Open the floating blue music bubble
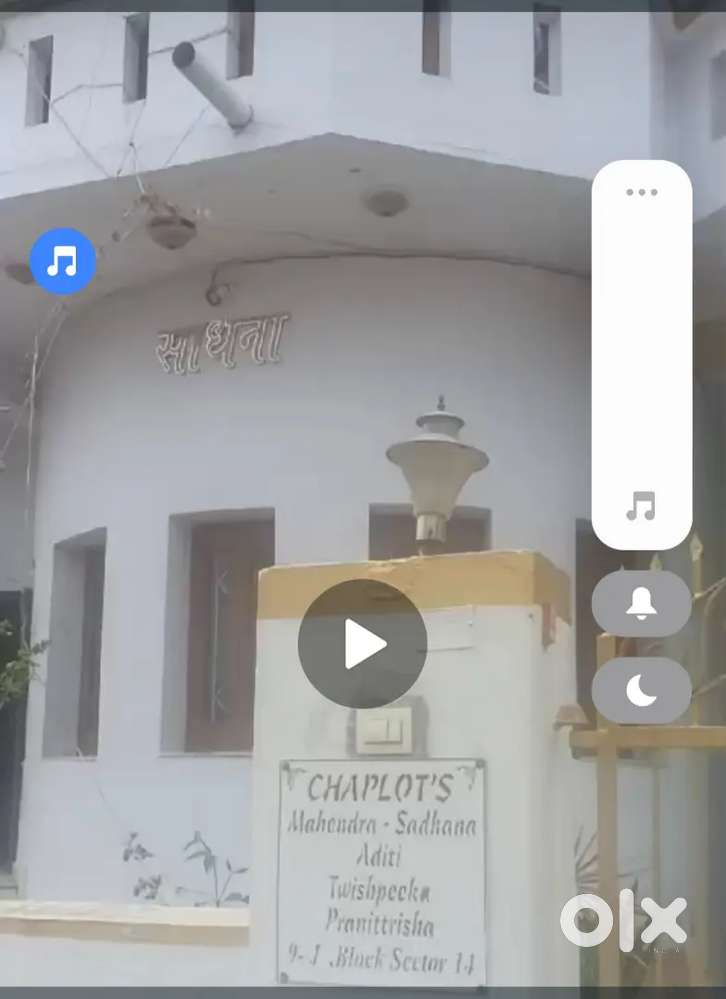Viewport: 726px width, 999px height. (x=62, y=262)
